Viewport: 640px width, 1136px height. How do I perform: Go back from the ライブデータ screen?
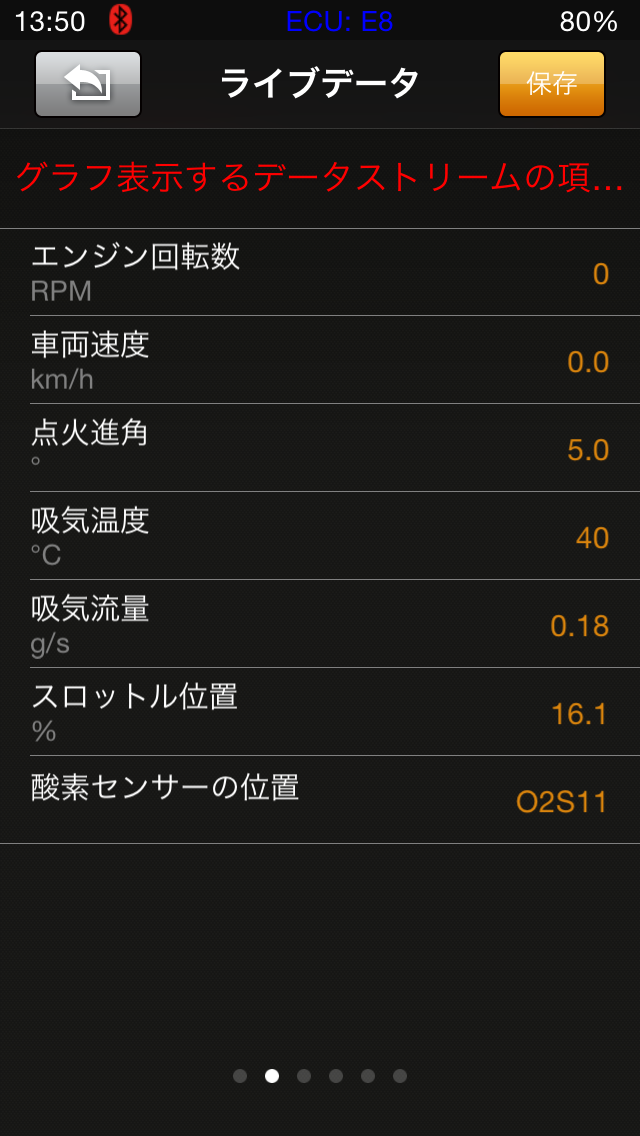point(88,84)
